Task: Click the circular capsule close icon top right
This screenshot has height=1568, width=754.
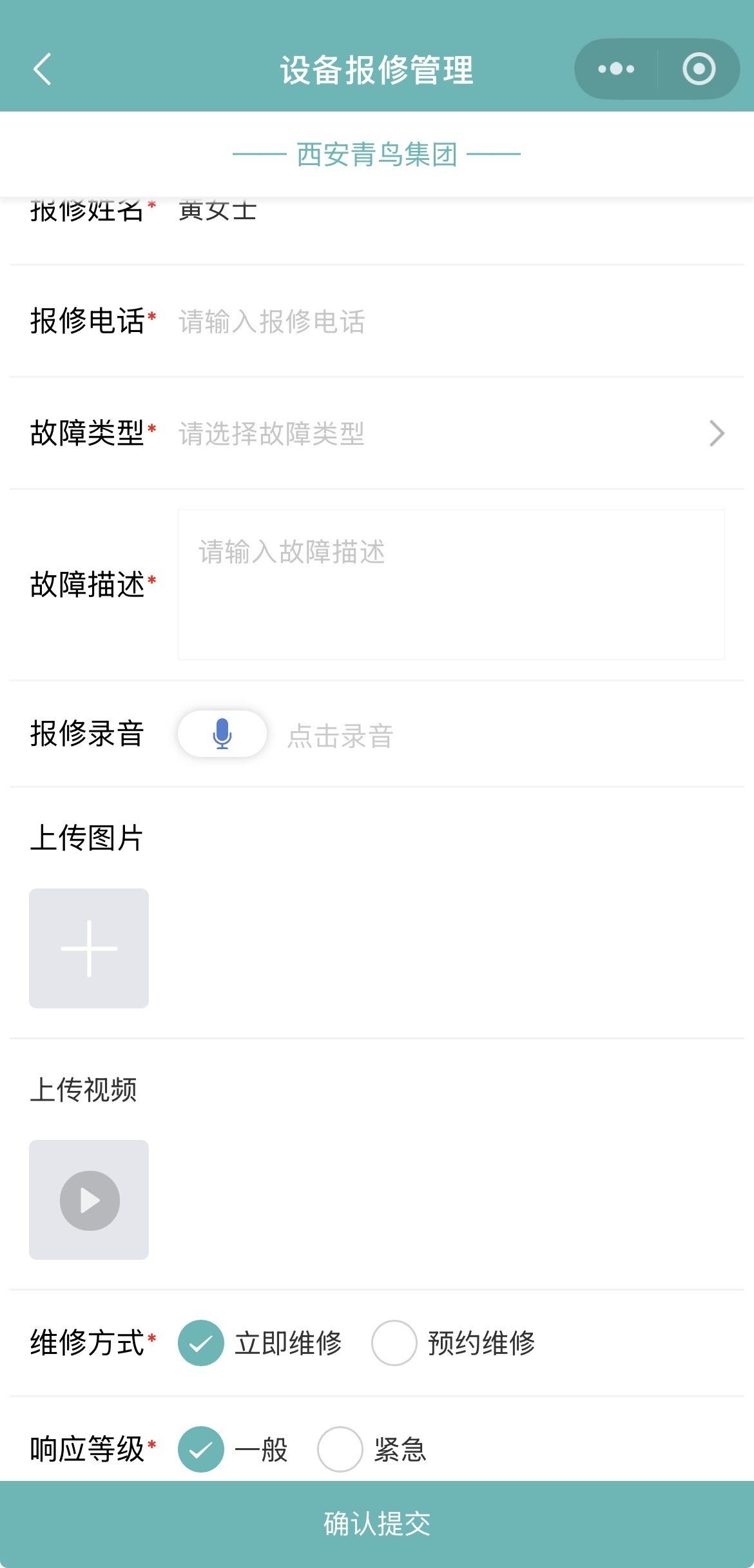Action: [698, 69]
